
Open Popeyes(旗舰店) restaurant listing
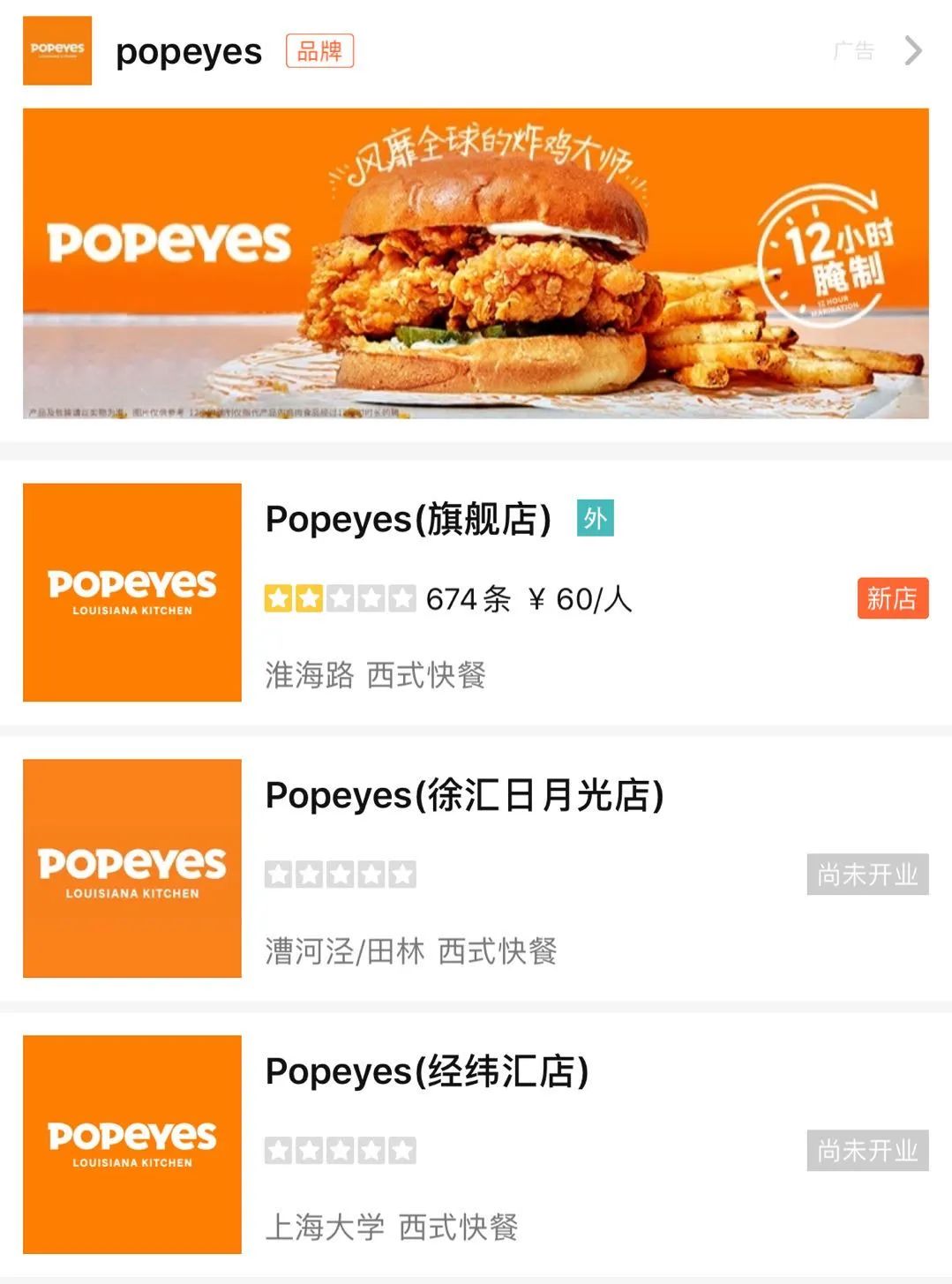[409, 519]
